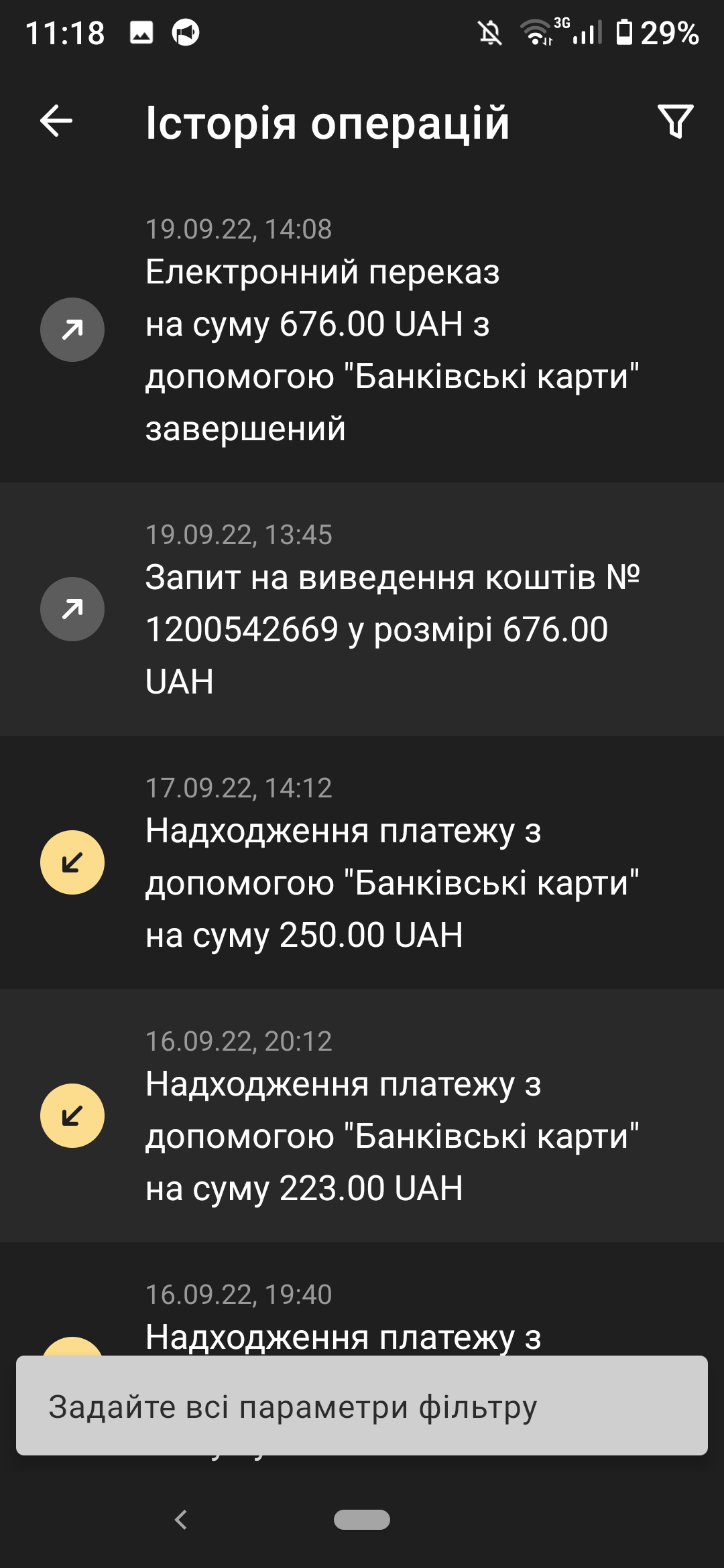Screen dimensions: 724x1568
Task: Tap the home pill in navigation bar
Action: point(362,1520)
